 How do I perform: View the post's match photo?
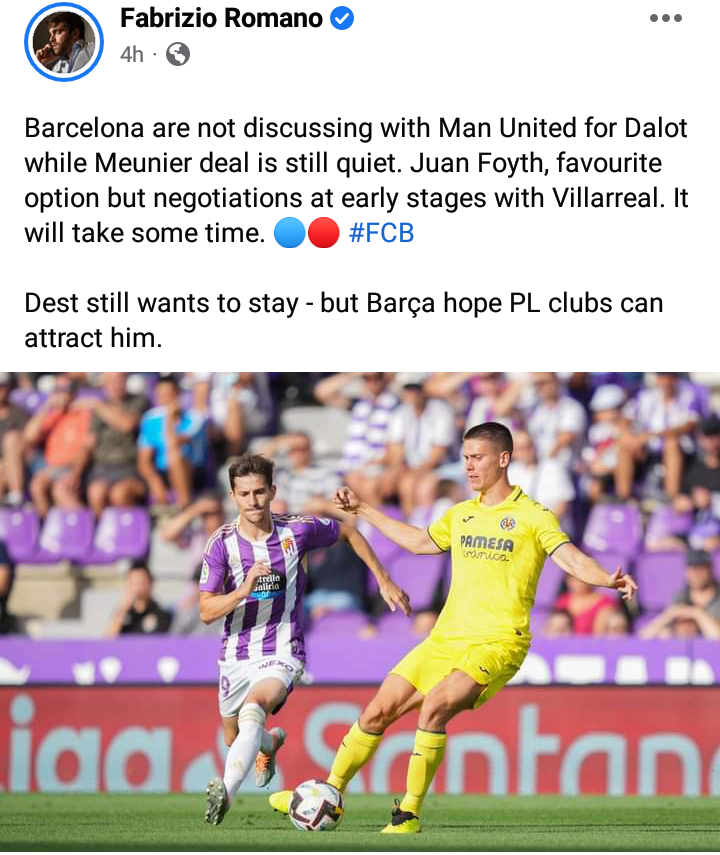[360, 612]
